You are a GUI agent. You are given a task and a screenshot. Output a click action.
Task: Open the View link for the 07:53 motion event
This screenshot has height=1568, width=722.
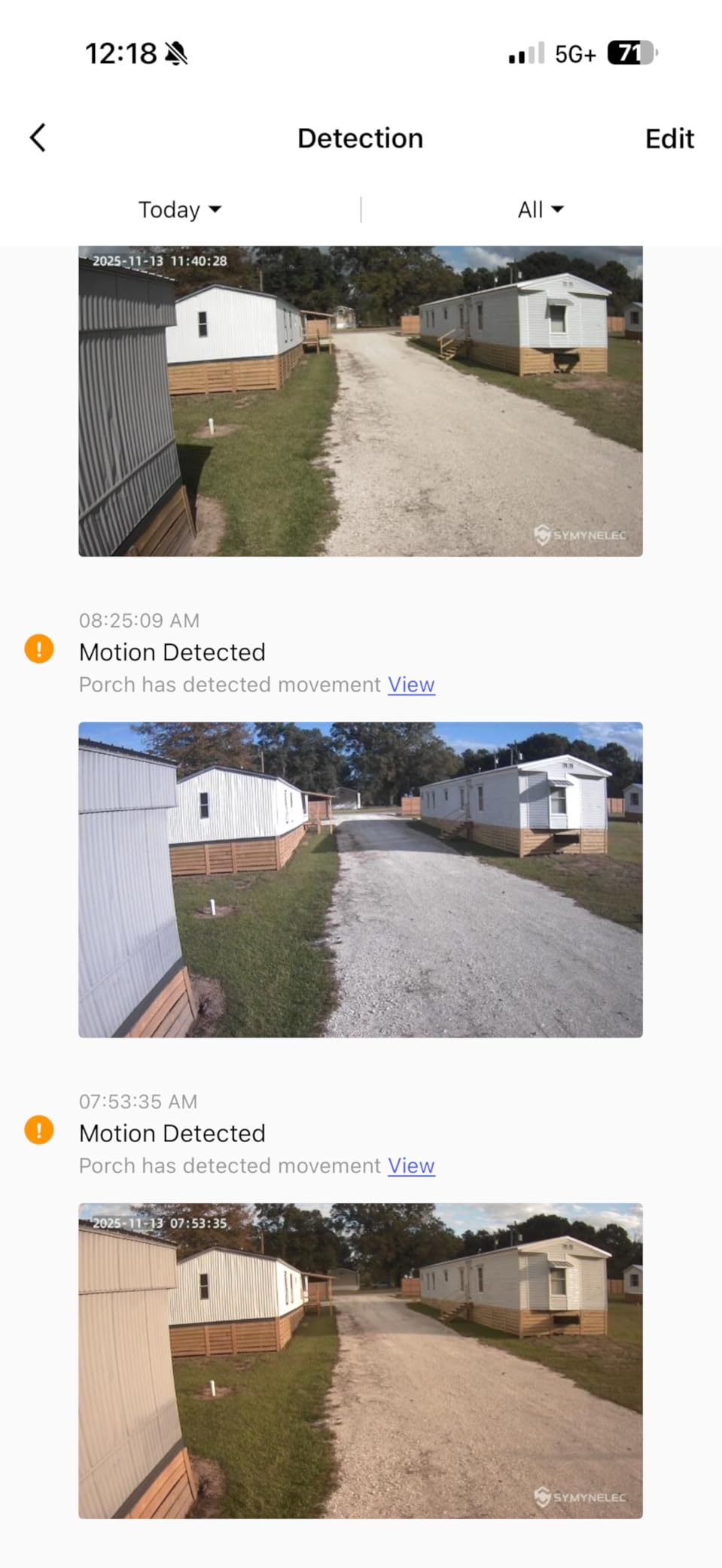(410, 1165)
